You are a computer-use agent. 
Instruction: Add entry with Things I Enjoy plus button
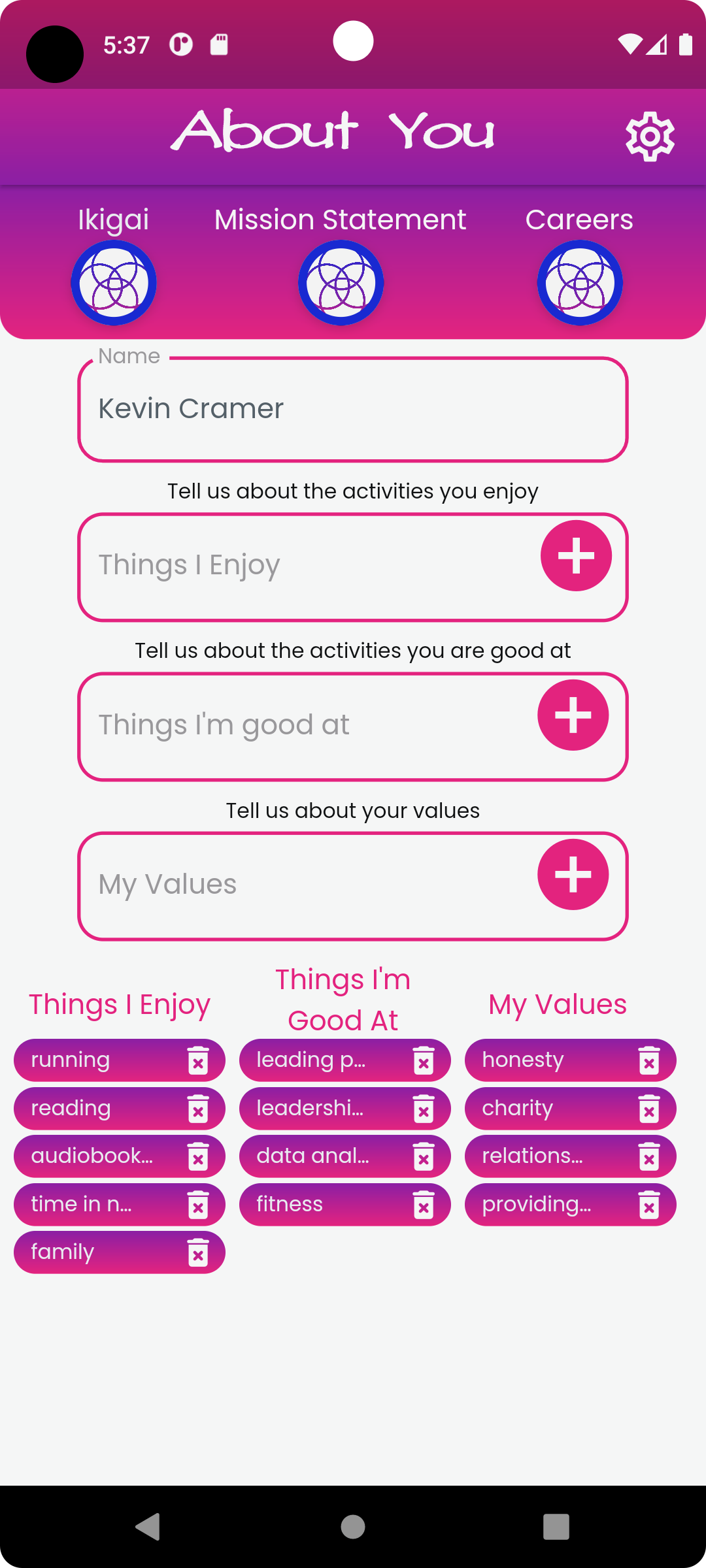[x=576, y=556]
